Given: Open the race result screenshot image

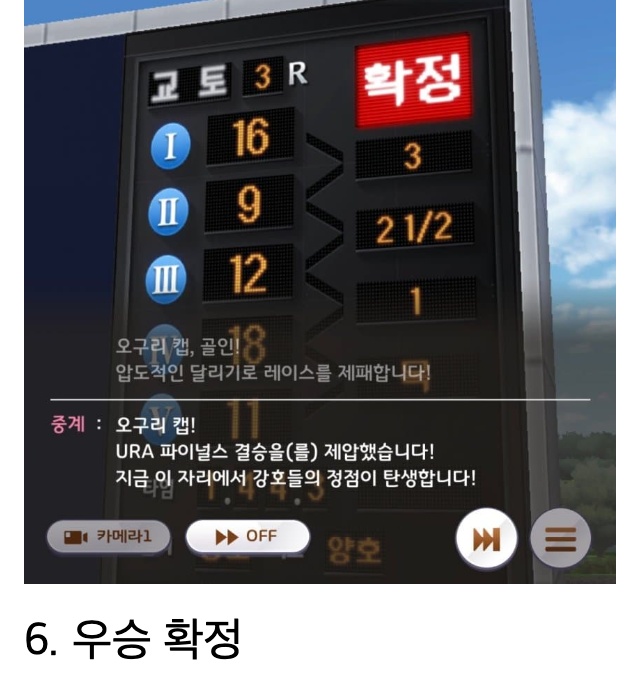Looking at the screenshot, I should click(x=320, y=290).
